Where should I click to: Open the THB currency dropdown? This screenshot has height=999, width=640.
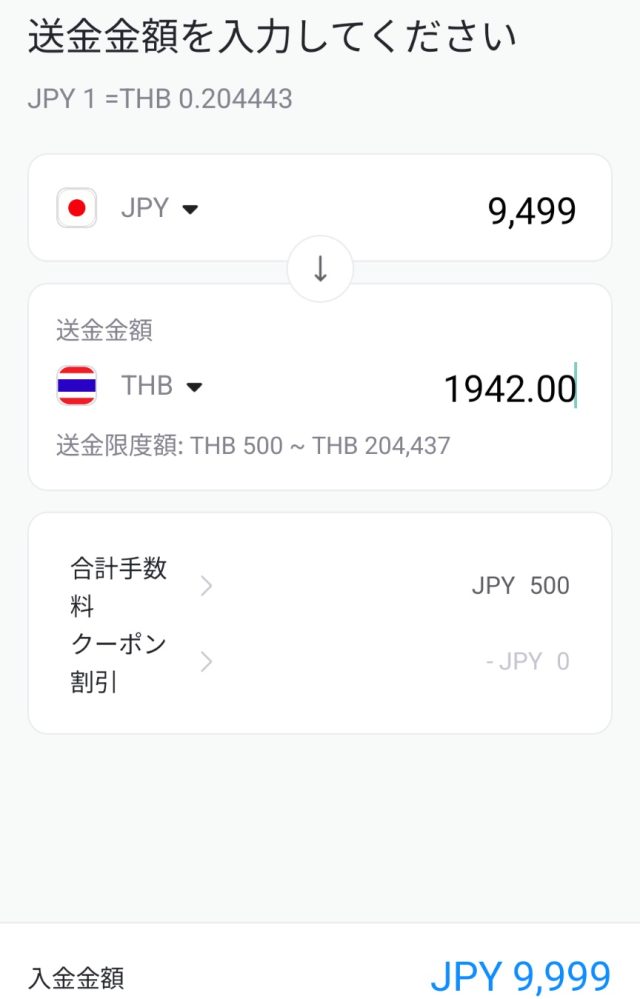coord(161,386)
